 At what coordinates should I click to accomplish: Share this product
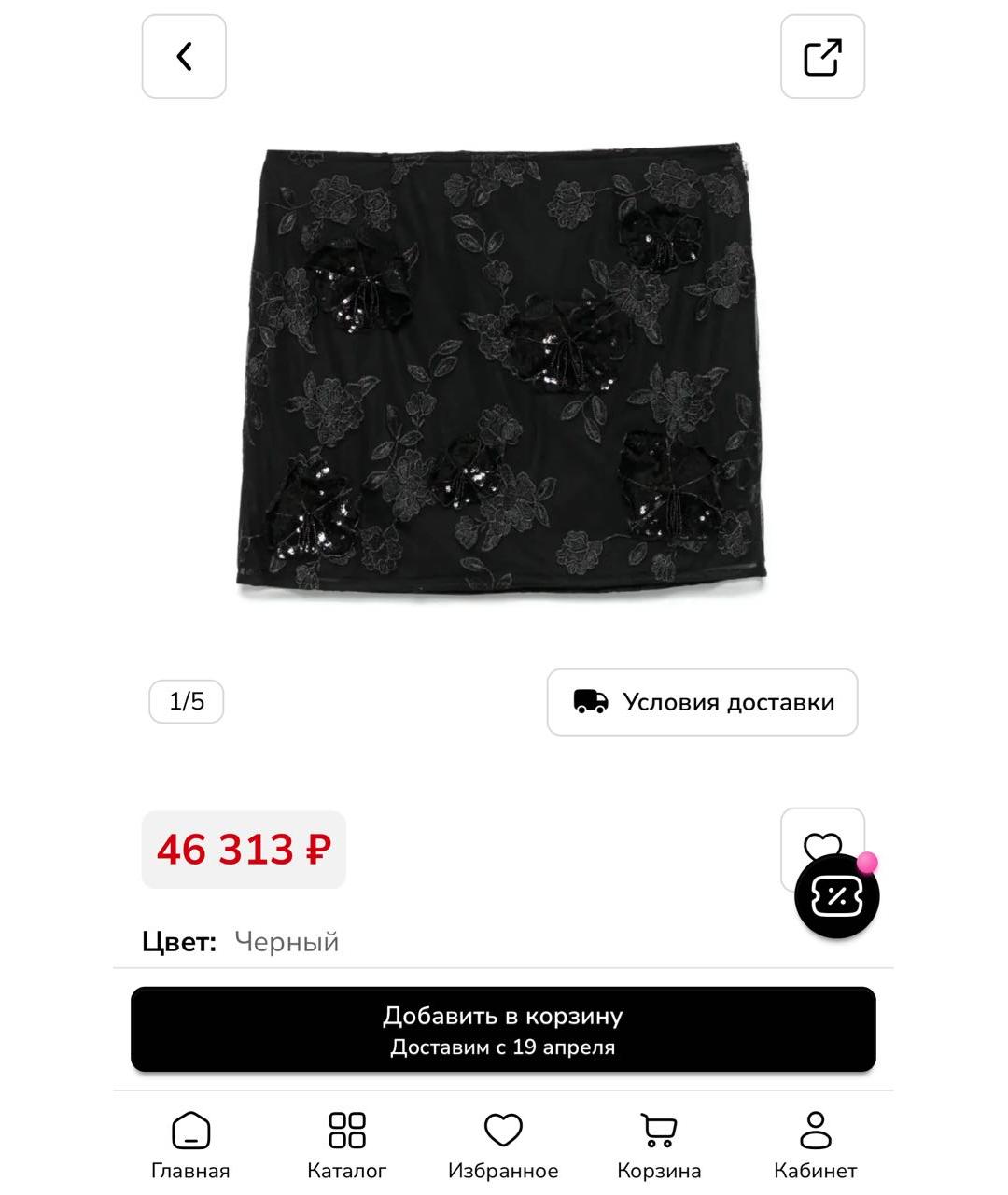pyautogui.click(x=822, y=57)
